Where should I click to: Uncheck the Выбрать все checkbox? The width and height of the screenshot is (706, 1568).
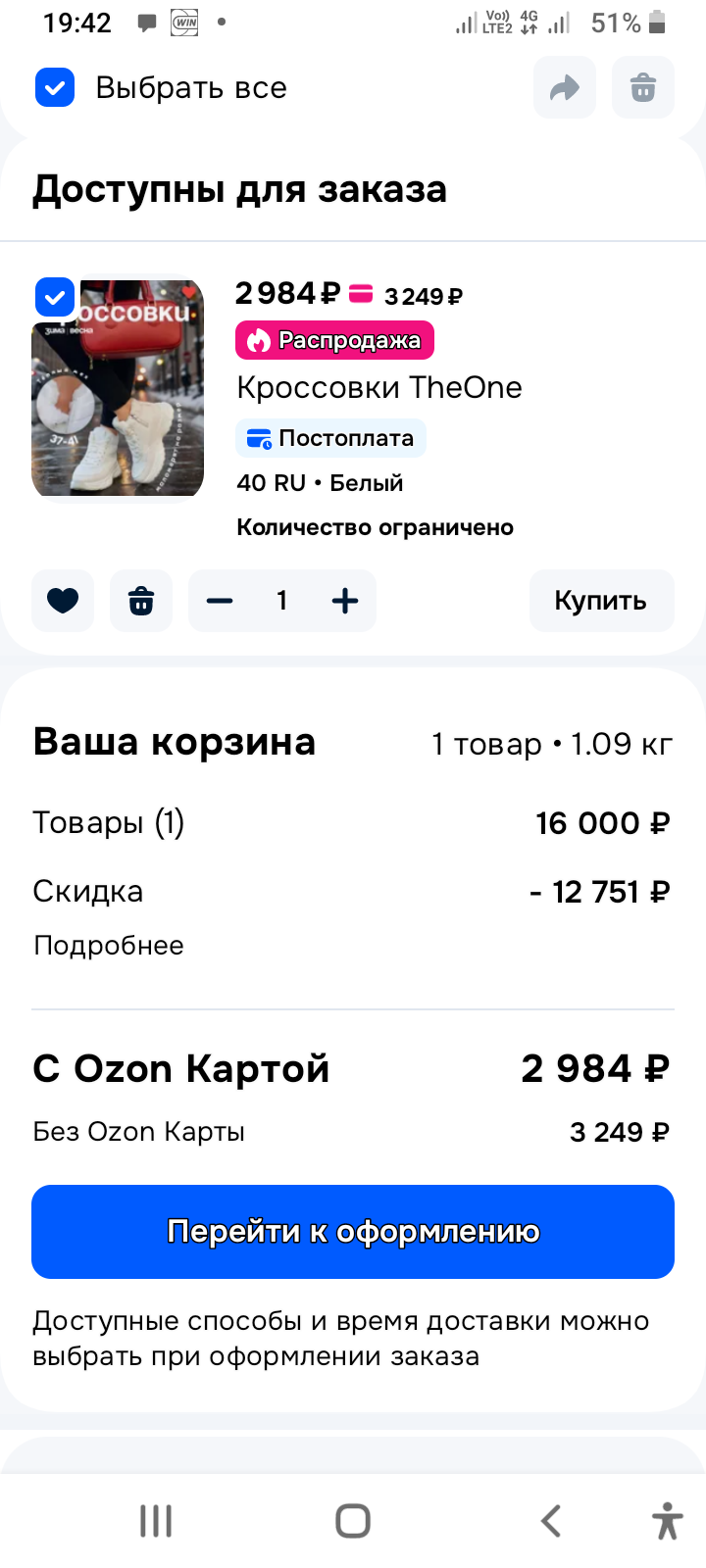coord(55,87)
